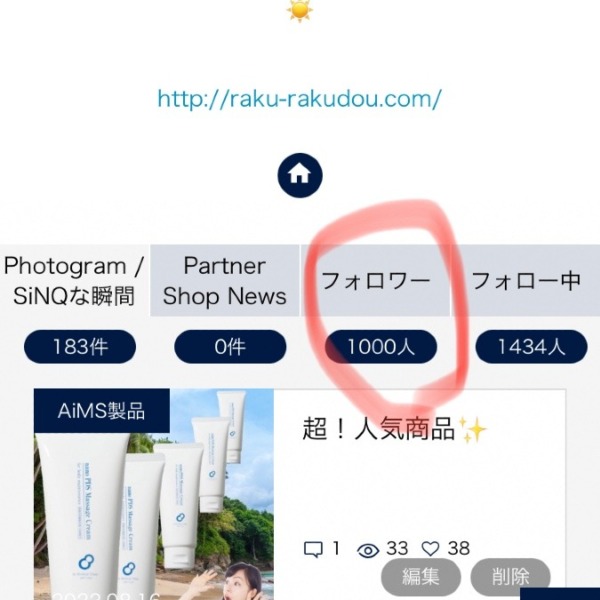
Task: Open the フォロワー tab
Action: [375, 281]
